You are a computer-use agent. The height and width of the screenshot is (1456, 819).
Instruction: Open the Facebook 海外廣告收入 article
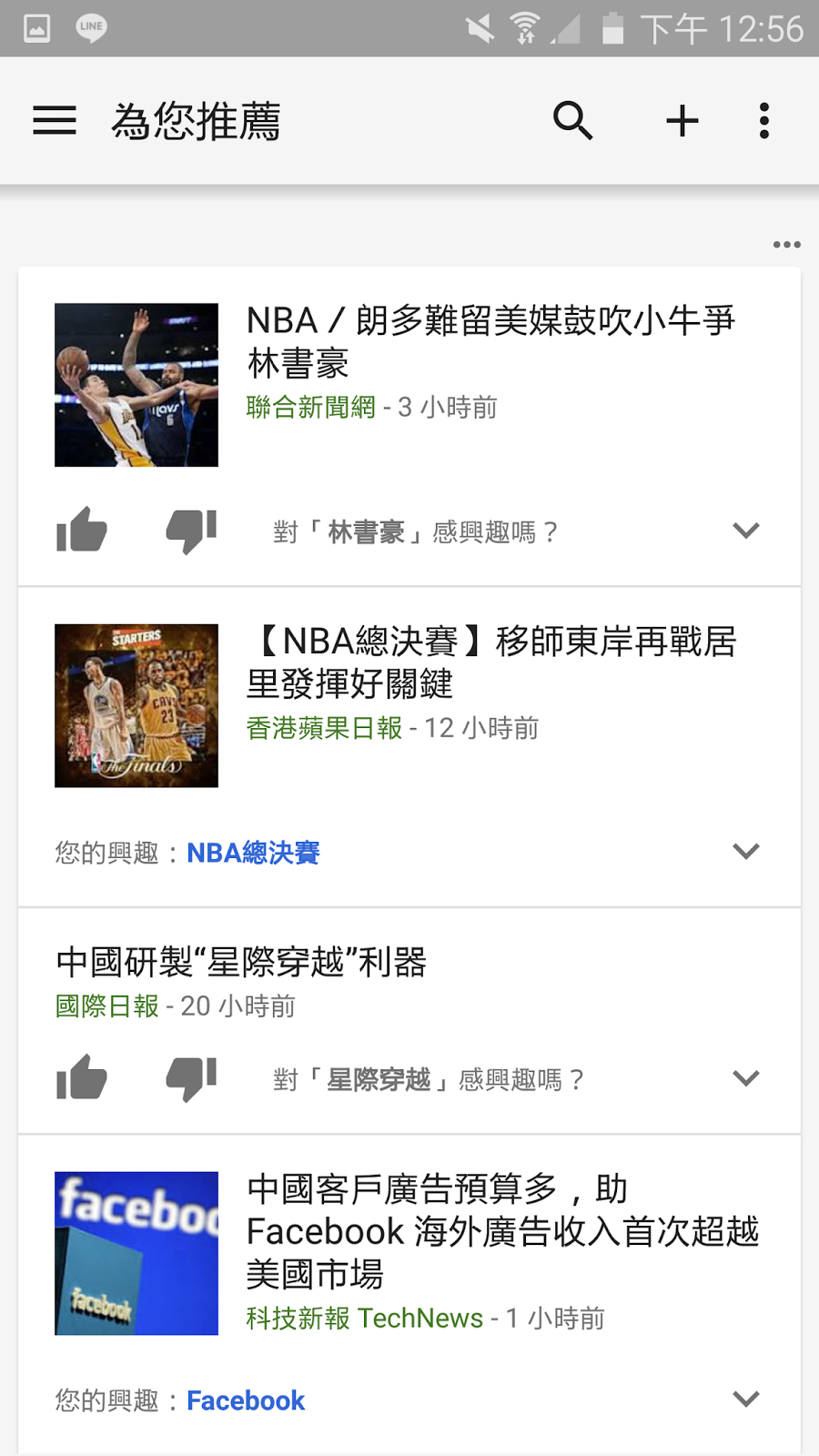pos(500,1231)
